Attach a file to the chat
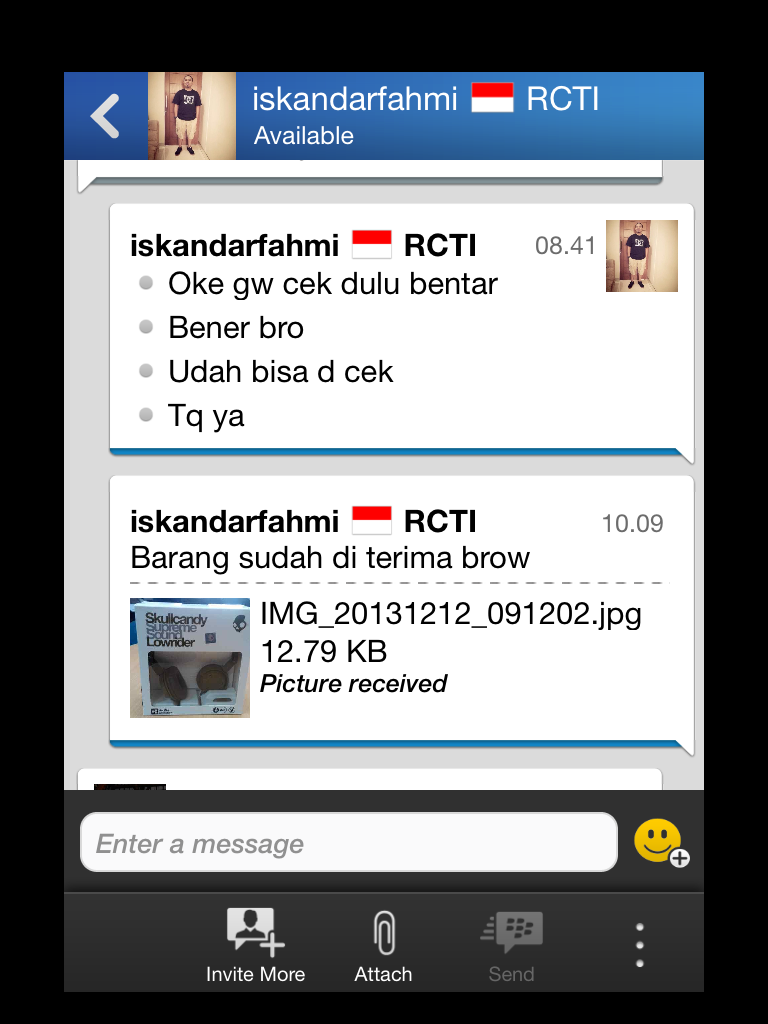Screen dimensions: 768x1024 pos(383,944)
